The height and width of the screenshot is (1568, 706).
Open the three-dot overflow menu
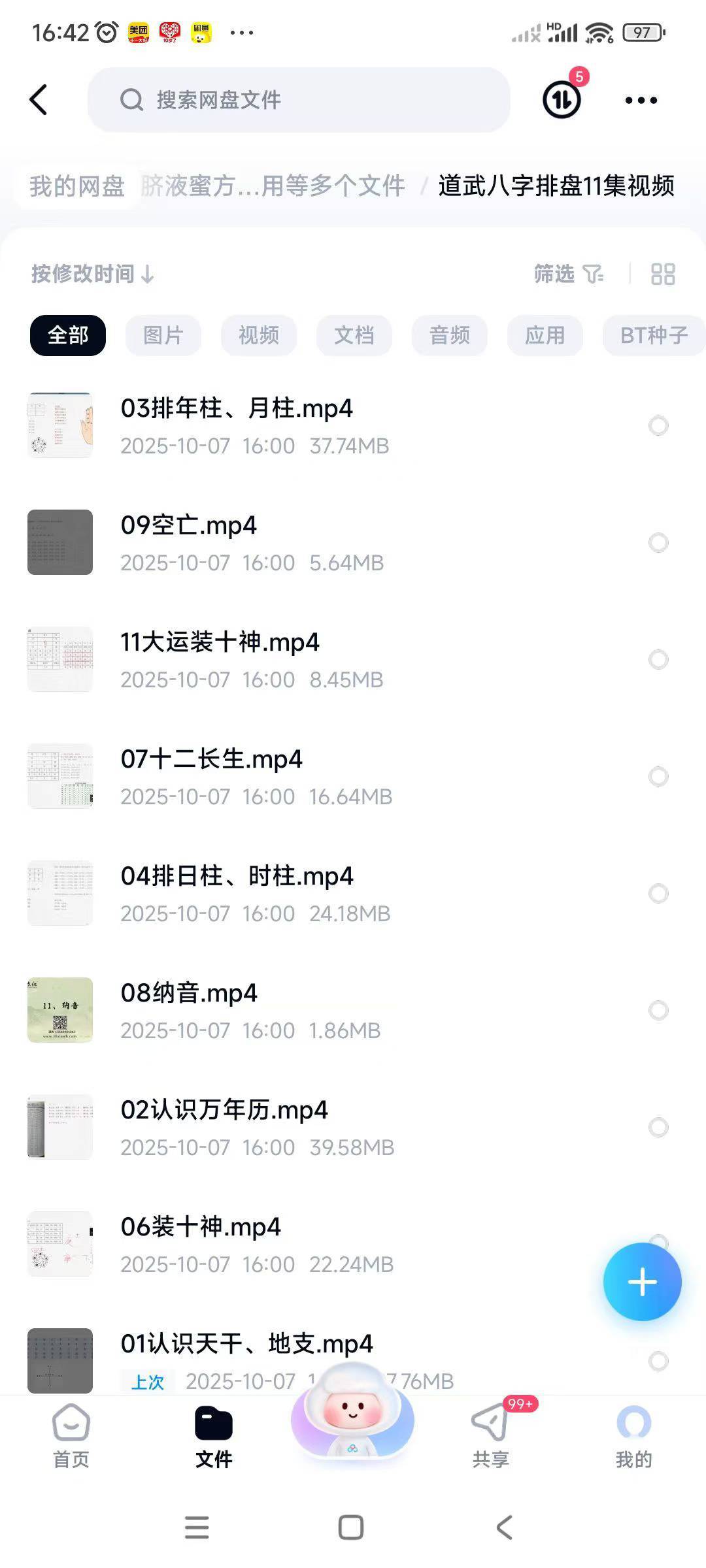point(641,100)
